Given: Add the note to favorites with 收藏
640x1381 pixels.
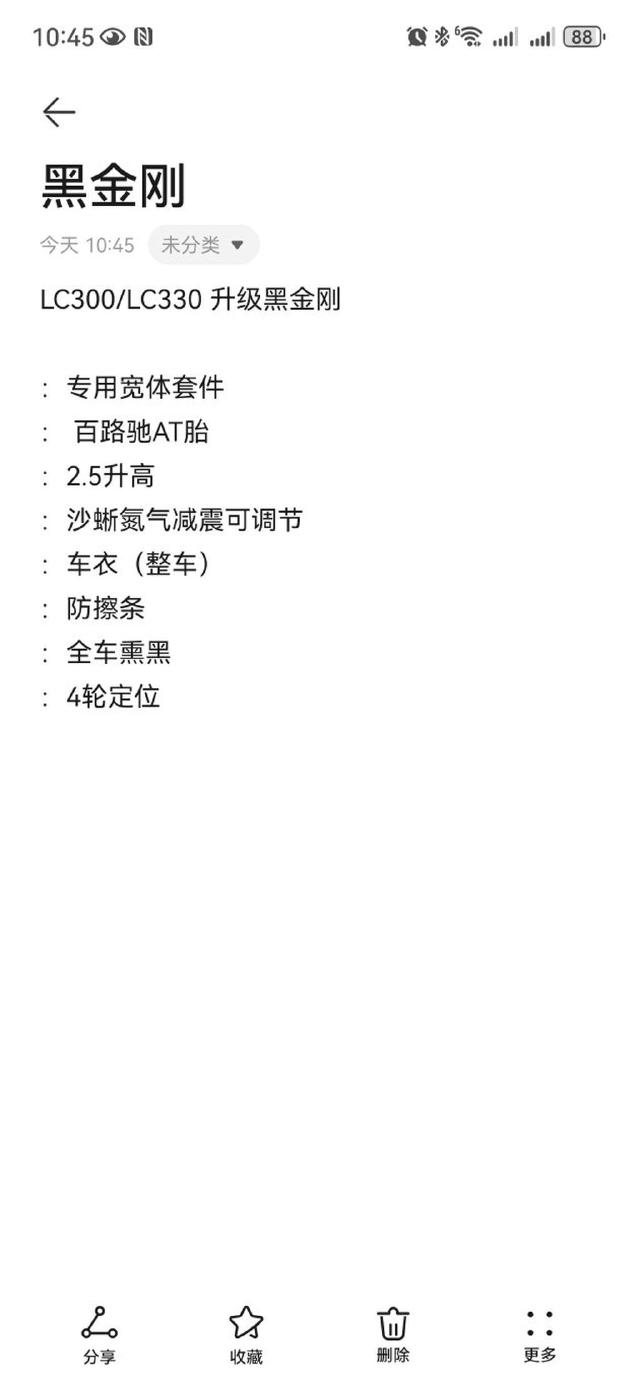Looking at the screenshot, I should coord(246,1335).
